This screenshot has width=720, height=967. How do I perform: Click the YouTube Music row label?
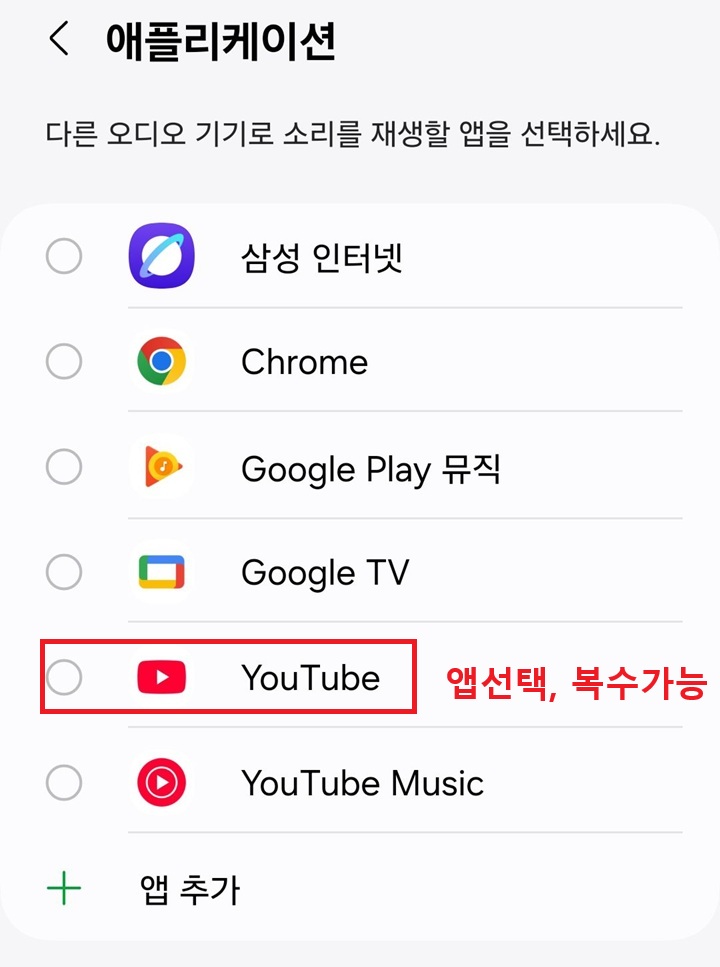coord(360,783)
